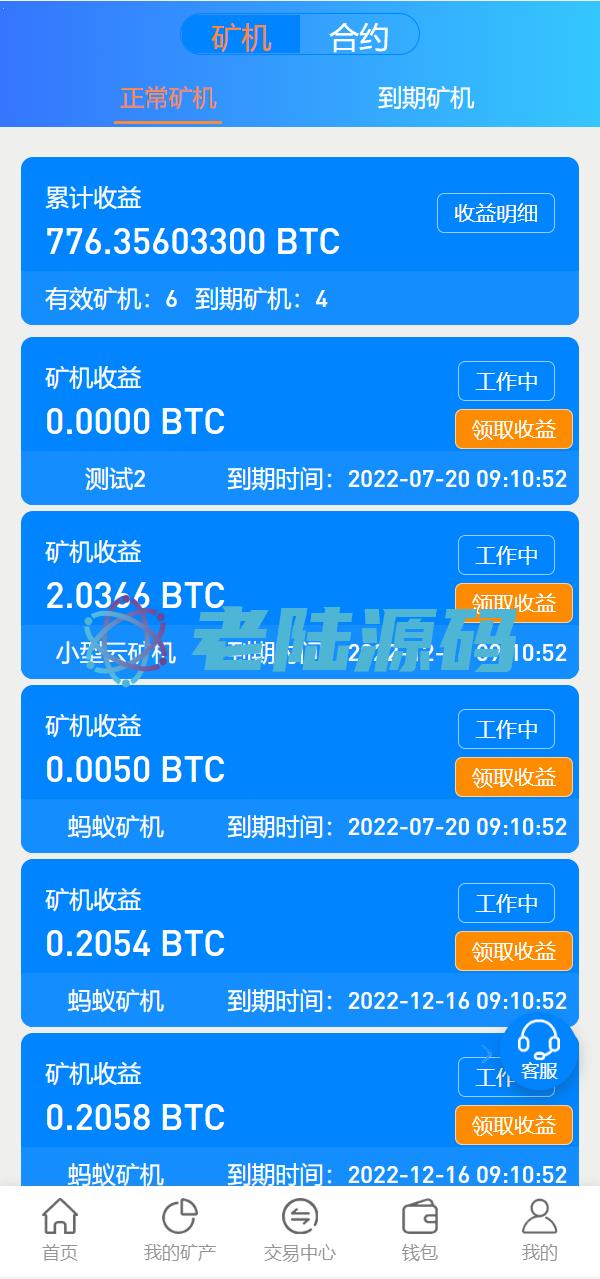Tap 领取收益 for the 测试2 miner

click(x=514, y=429)
